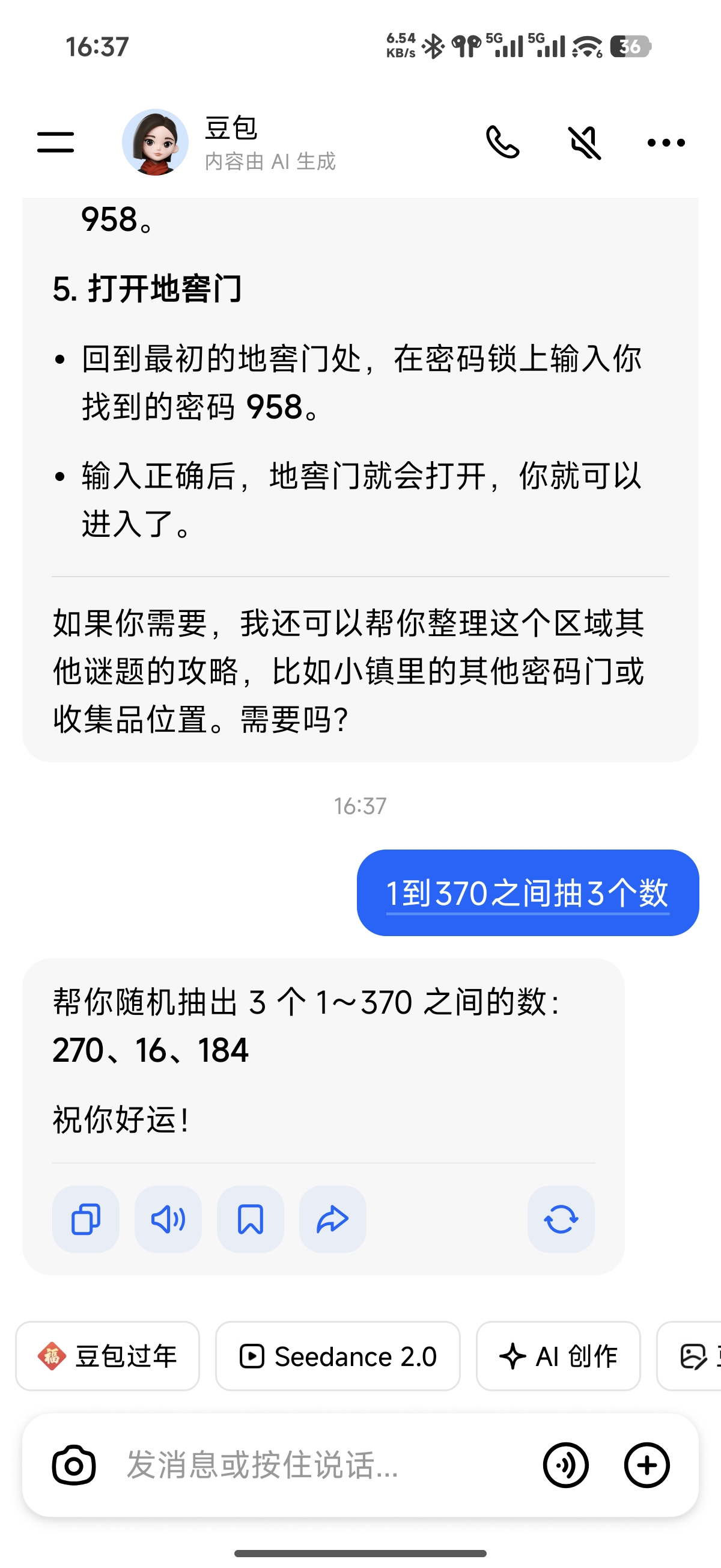Switch to voice input mode

pos(565,1465)
